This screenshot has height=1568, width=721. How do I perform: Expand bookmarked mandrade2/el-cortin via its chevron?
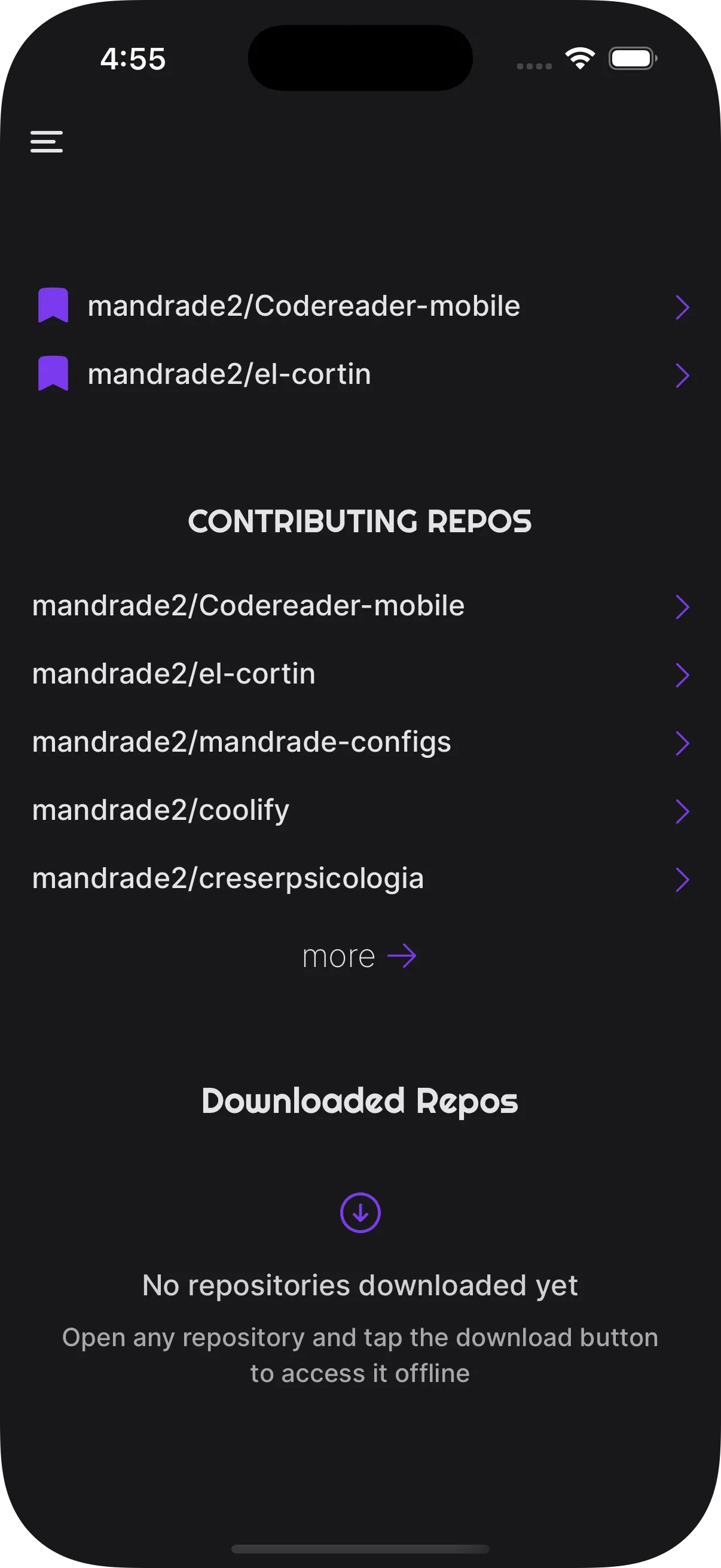[682, 376]
